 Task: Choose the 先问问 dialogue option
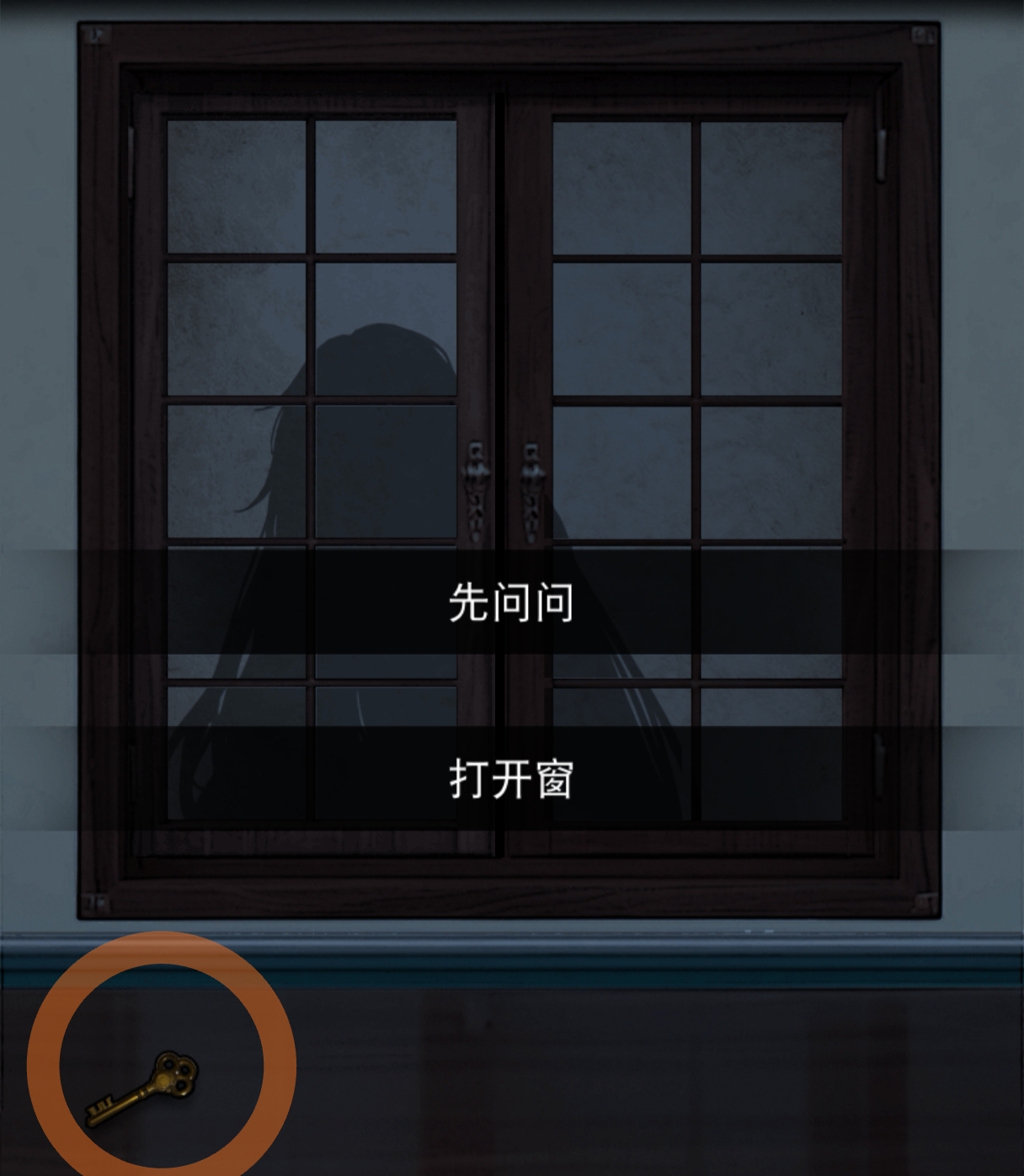pos(511,602)
